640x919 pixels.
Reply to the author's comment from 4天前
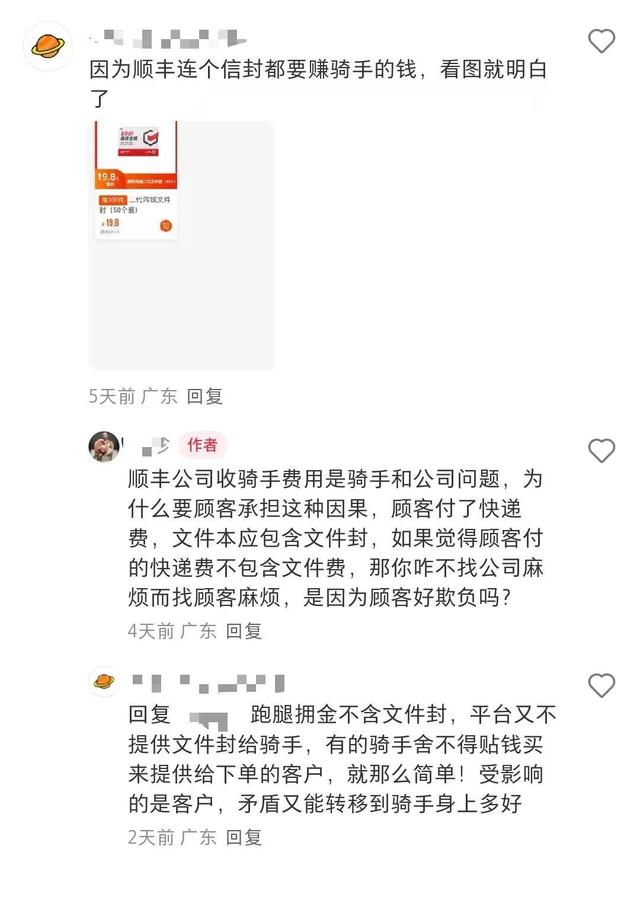(244, 631)
